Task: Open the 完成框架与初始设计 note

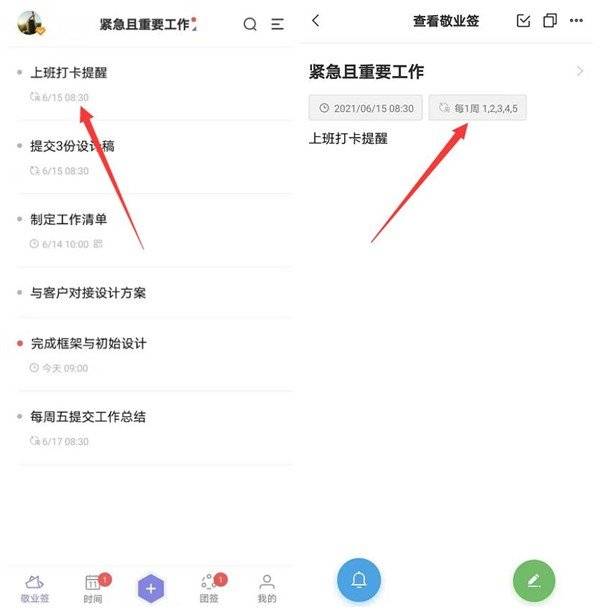Action: click(x=89, y=344)
